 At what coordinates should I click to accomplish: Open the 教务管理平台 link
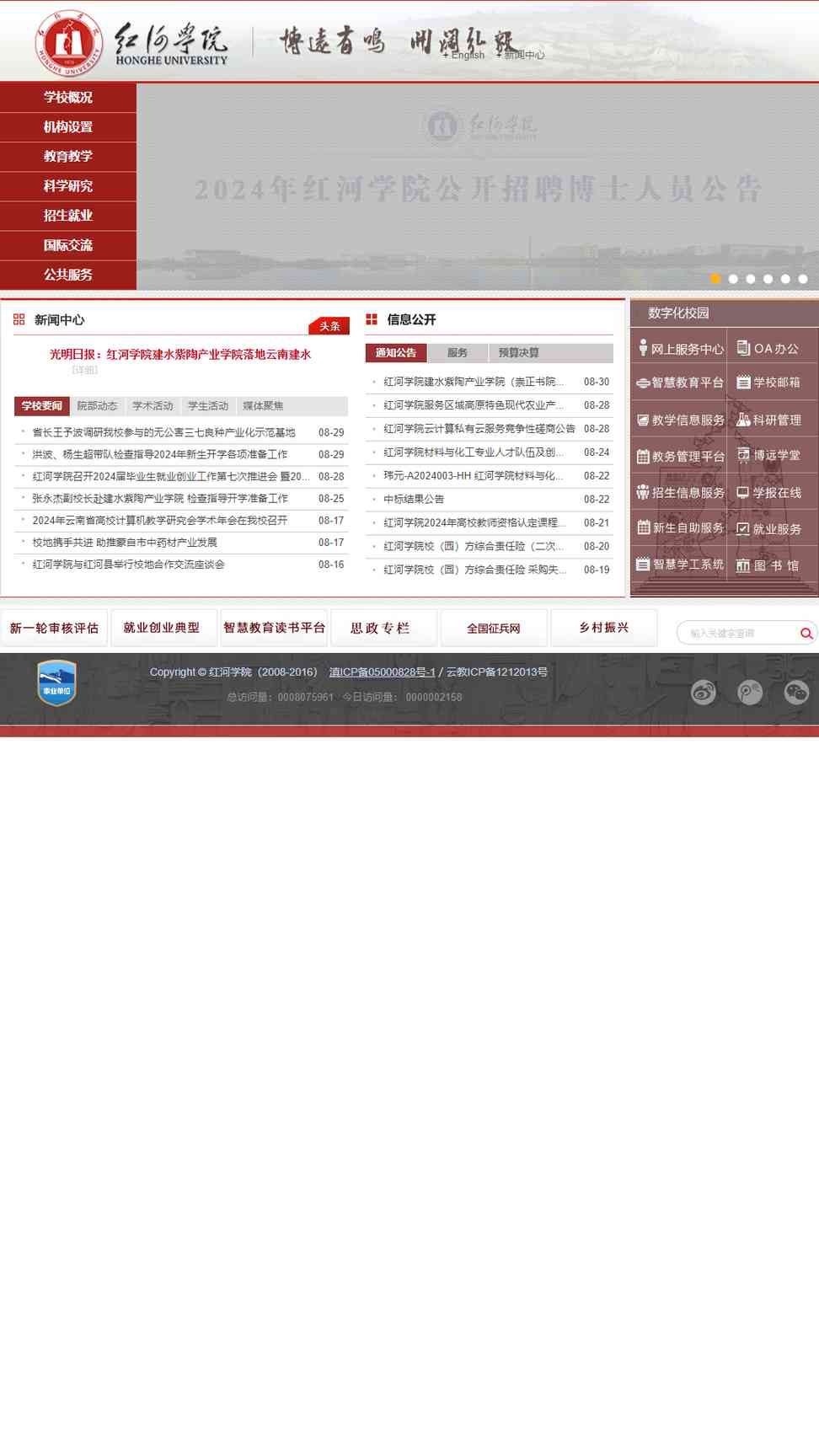point(680,457)
